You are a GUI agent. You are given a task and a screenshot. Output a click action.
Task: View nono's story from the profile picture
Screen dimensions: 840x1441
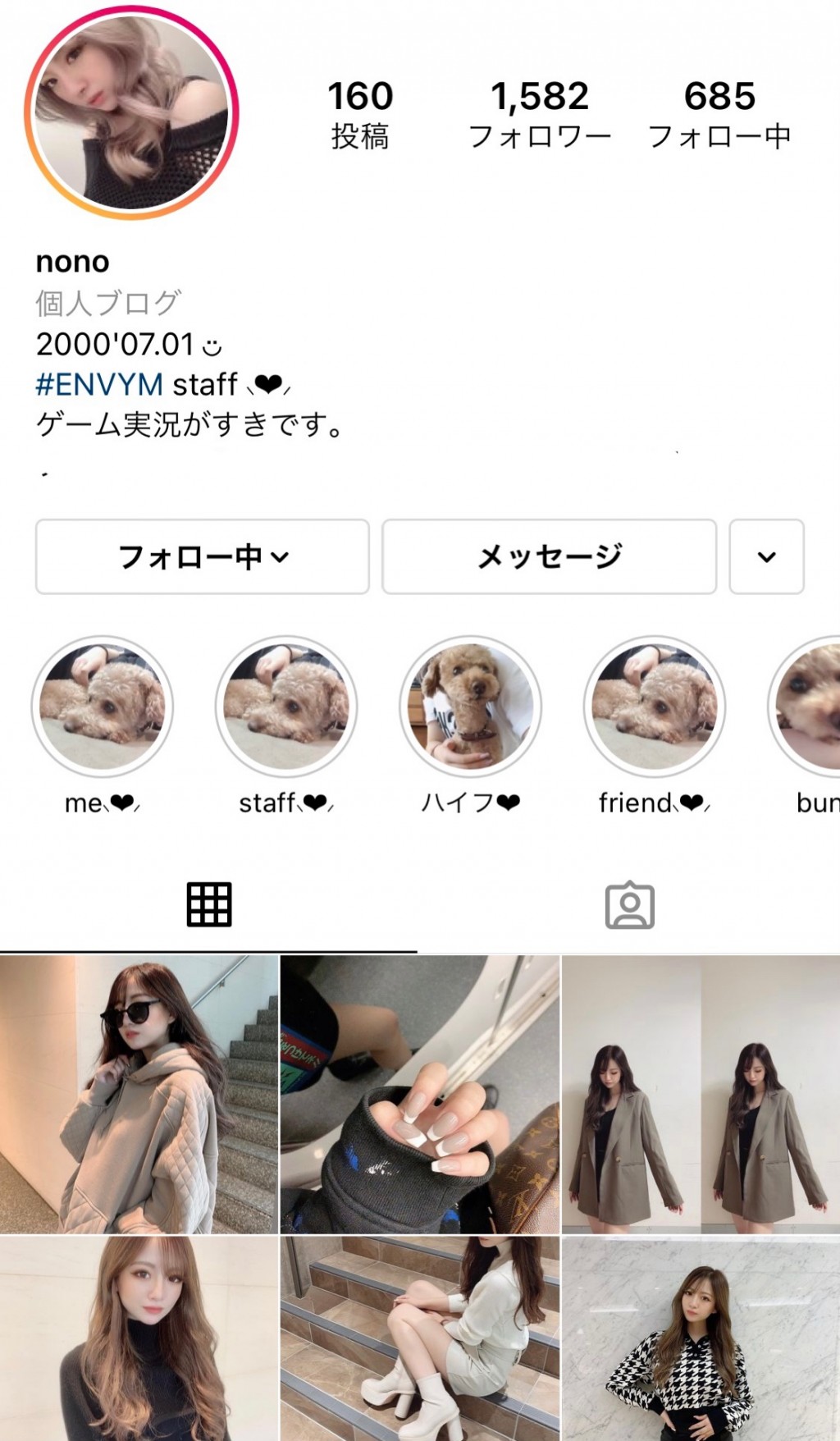click(x=131, y=112)
